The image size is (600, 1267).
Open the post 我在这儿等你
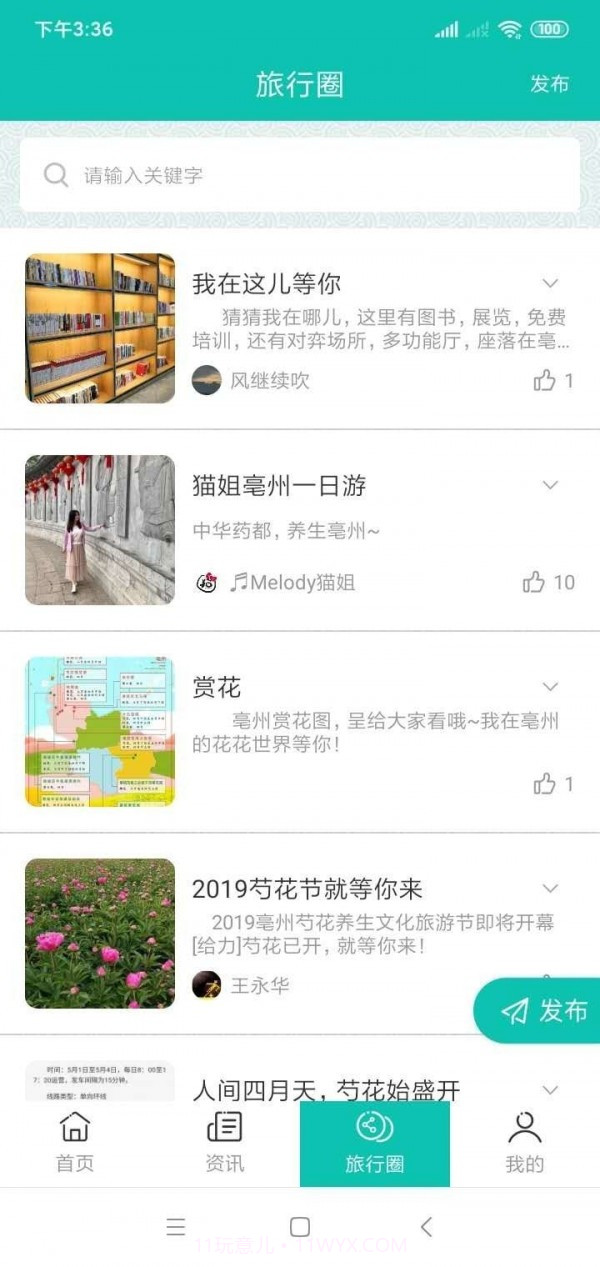[x=266, y=285]
